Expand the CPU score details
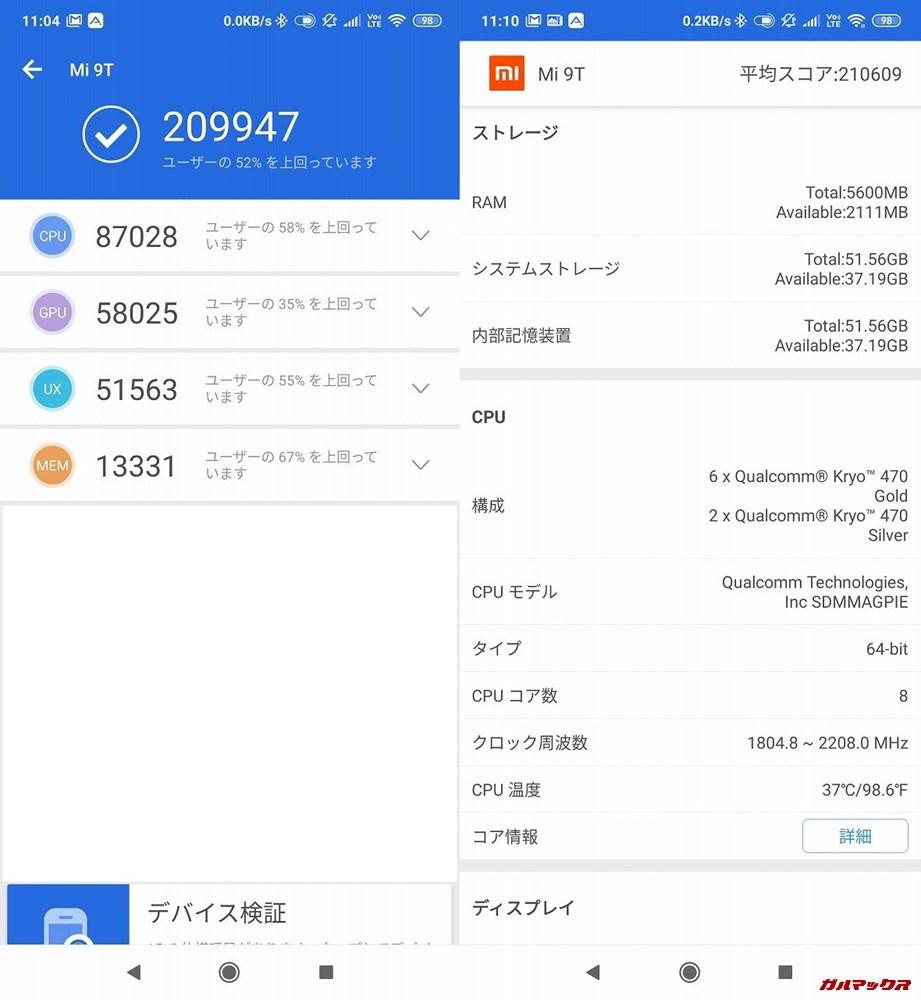Screen dimensions: 921x1000 [x=420, y=236]
